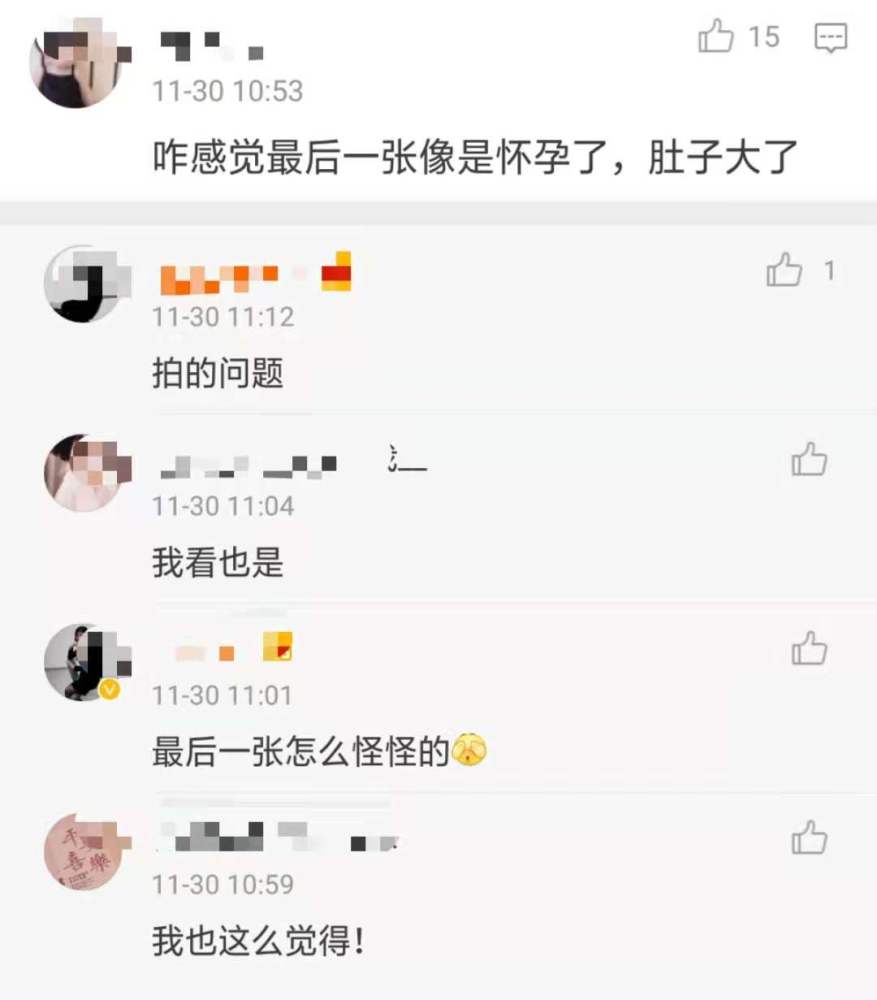877x1000 pixels.
Task: Open avatar of user who wrote "我看也是"
Action: click(81, 472)
